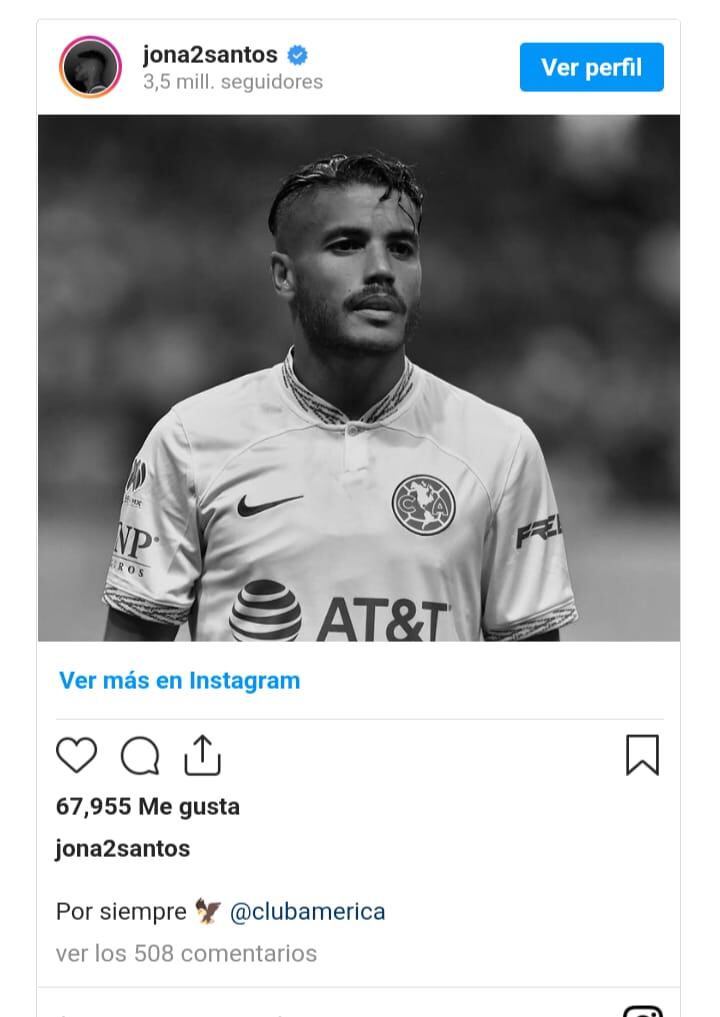This screenshot has width=720, height=1017.
Task: Open the @clubamerica mention
Action: [307, 912]
